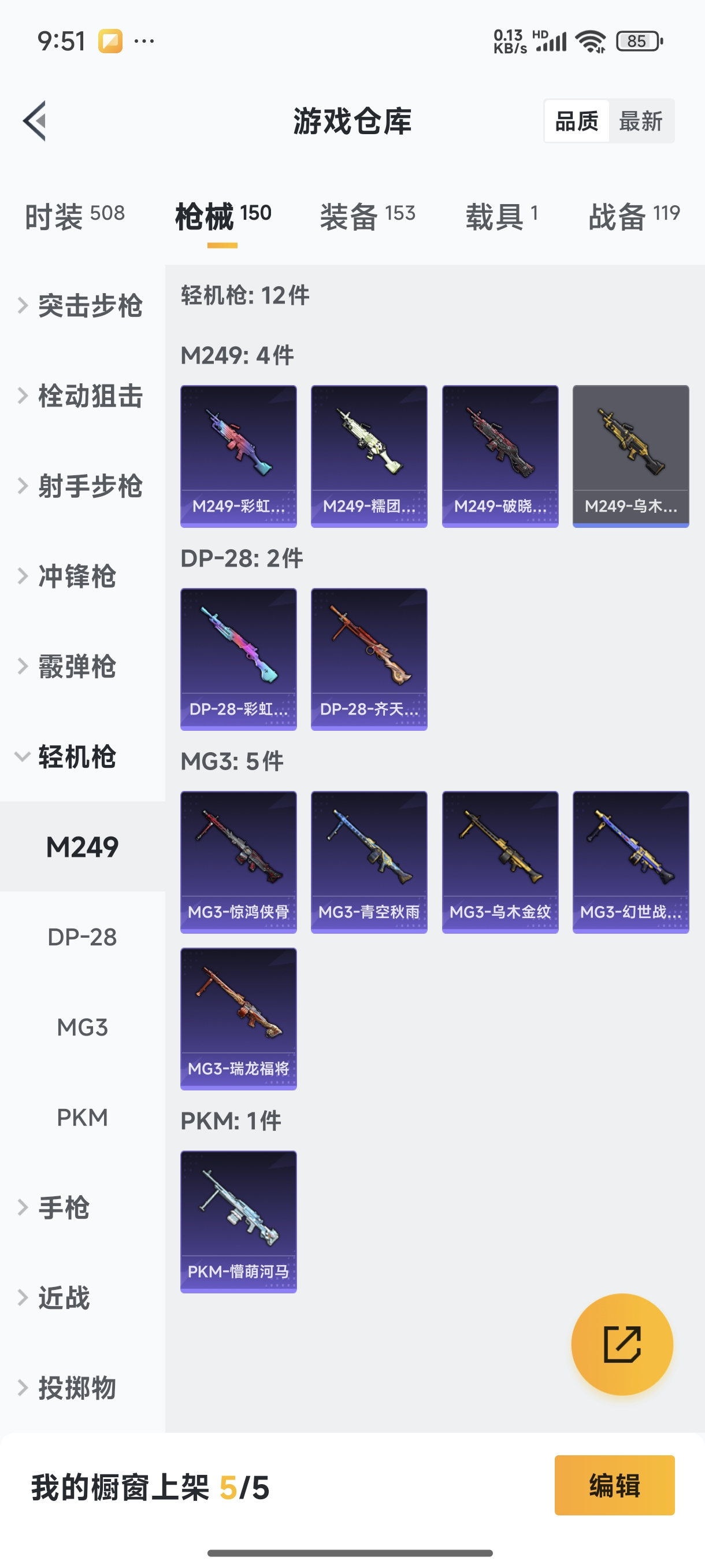Open the 载具 tab
Viewport: 705px width, 1568px height.
(x=501, y=216)
